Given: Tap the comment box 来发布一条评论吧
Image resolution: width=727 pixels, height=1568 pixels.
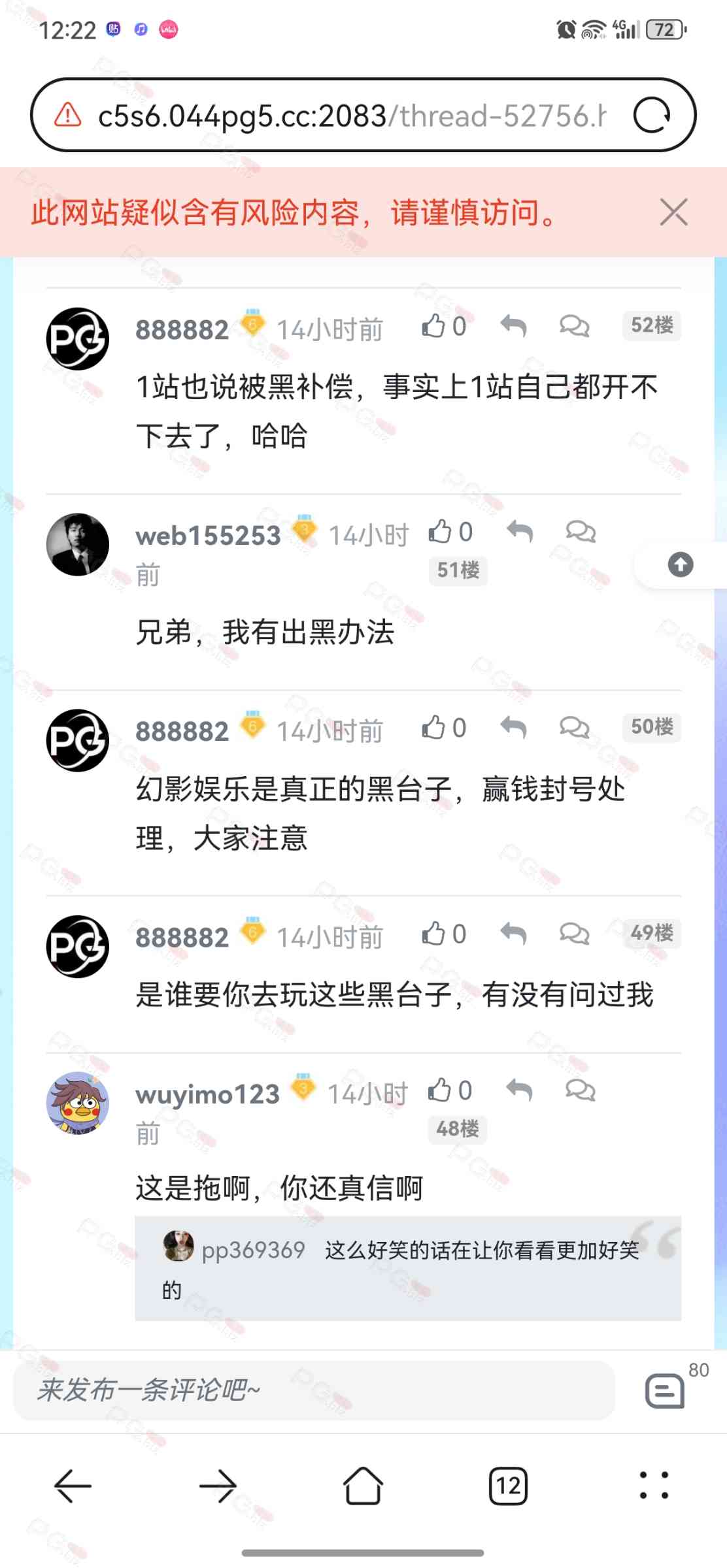Looking at the screenshot, I should click(x=314, y=1391).
